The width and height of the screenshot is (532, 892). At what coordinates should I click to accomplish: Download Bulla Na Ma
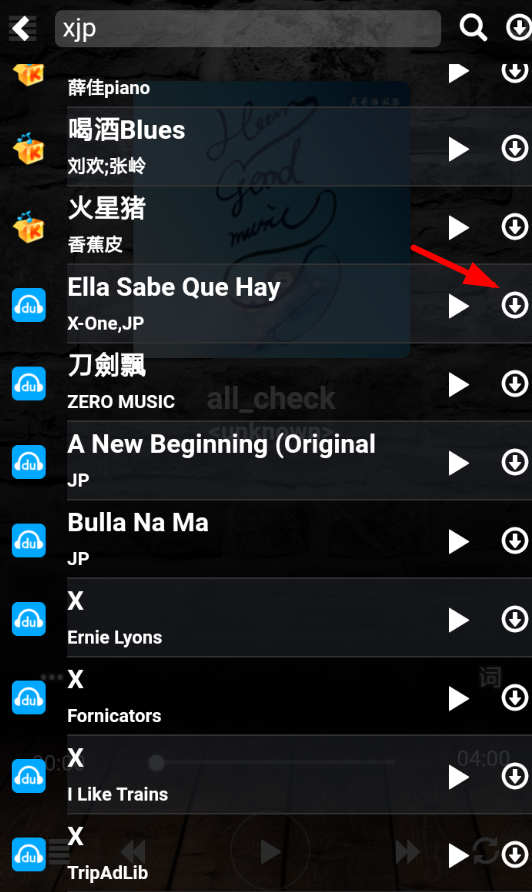pos(515,541)
